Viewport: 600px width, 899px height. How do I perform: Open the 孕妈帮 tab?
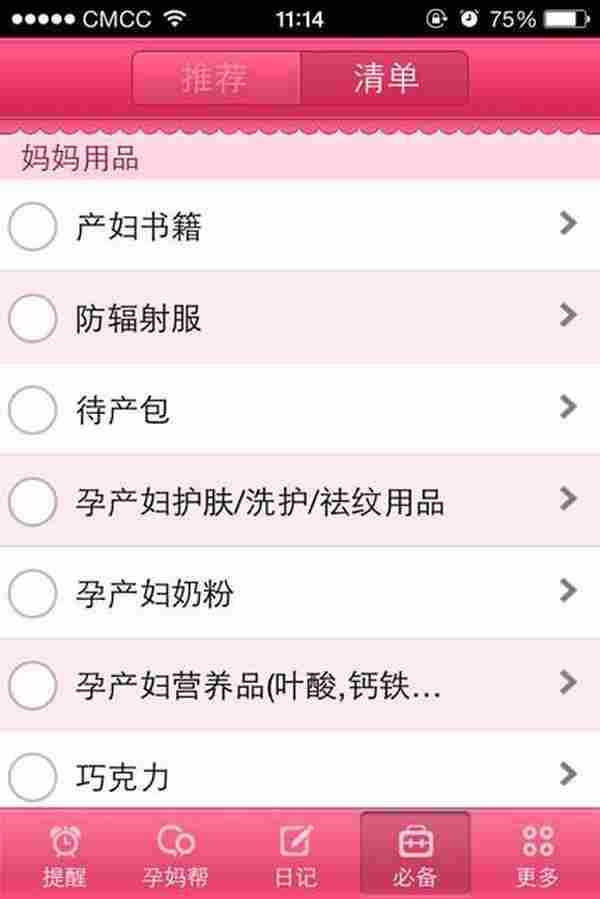coord(176,856)
